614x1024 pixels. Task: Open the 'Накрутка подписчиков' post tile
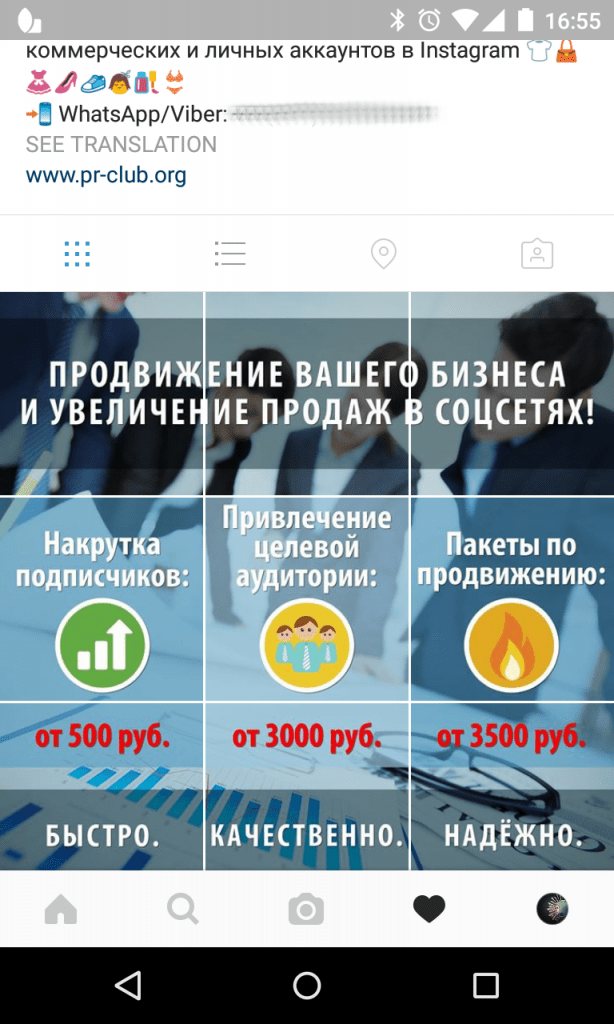point(101,599)
